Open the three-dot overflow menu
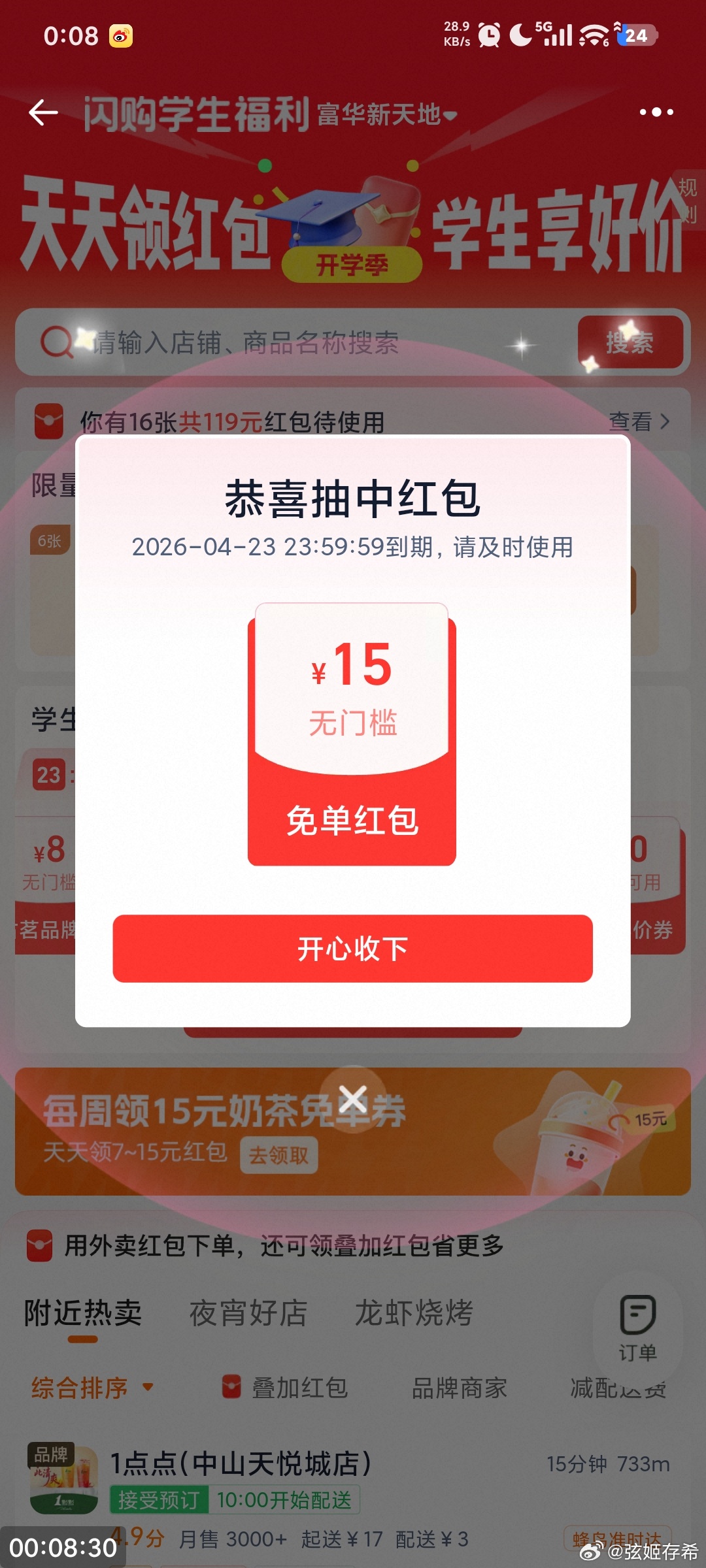 (x=656, y=112)
